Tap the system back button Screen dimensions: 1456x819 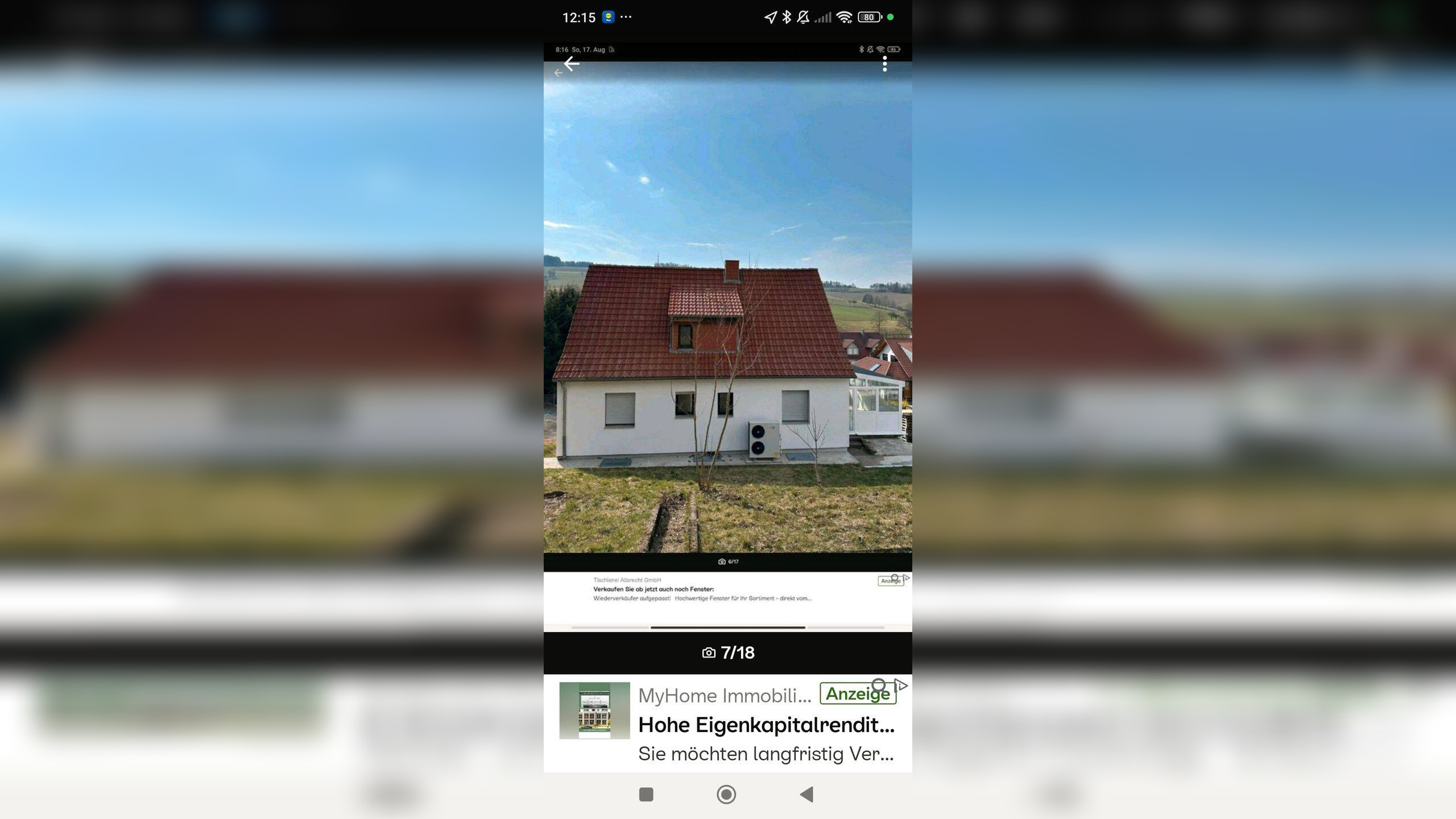(x=806, y=795)
